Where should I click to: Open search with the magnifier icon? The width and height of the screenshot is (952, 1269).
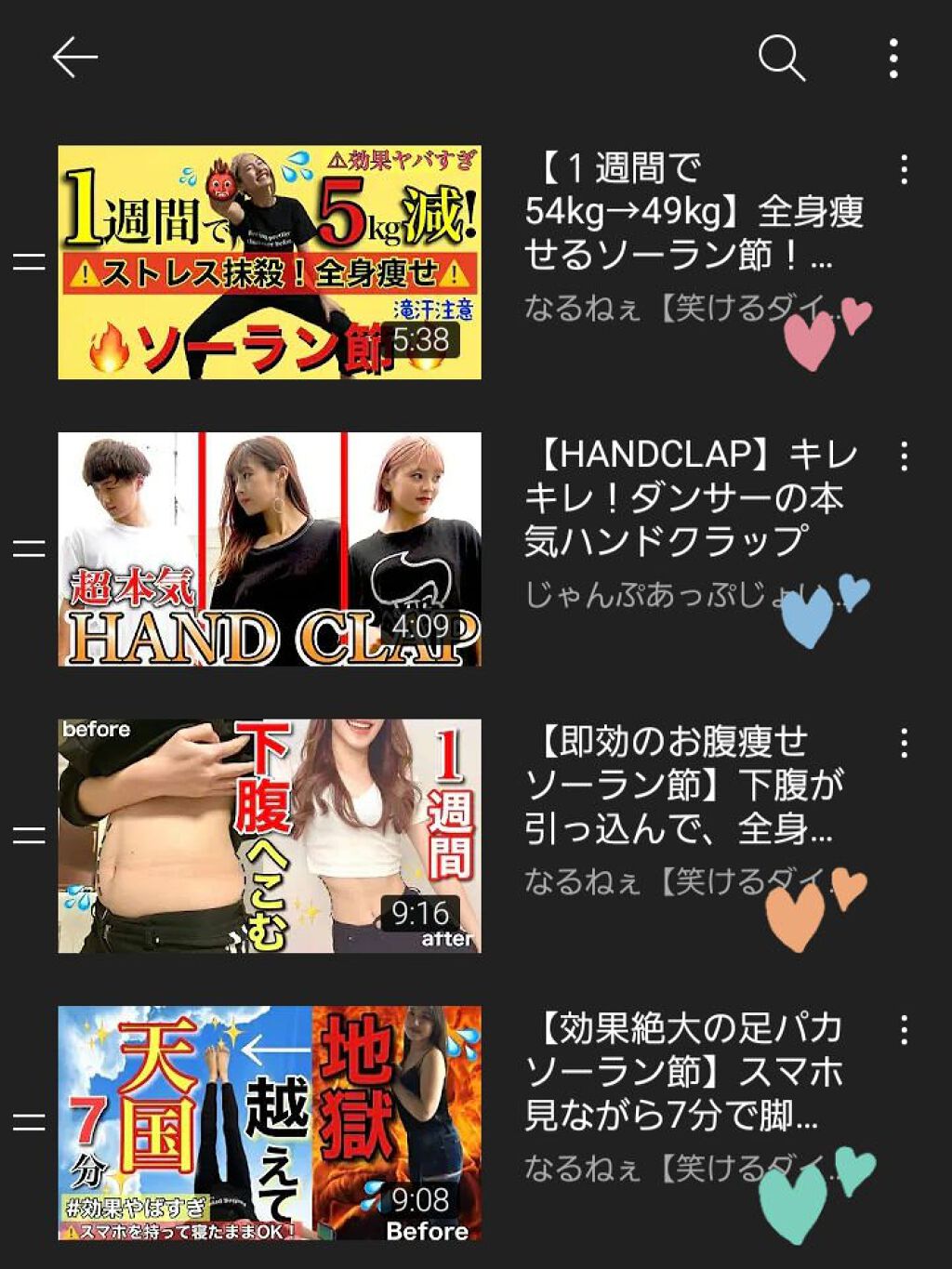click(x=781, y=58)
